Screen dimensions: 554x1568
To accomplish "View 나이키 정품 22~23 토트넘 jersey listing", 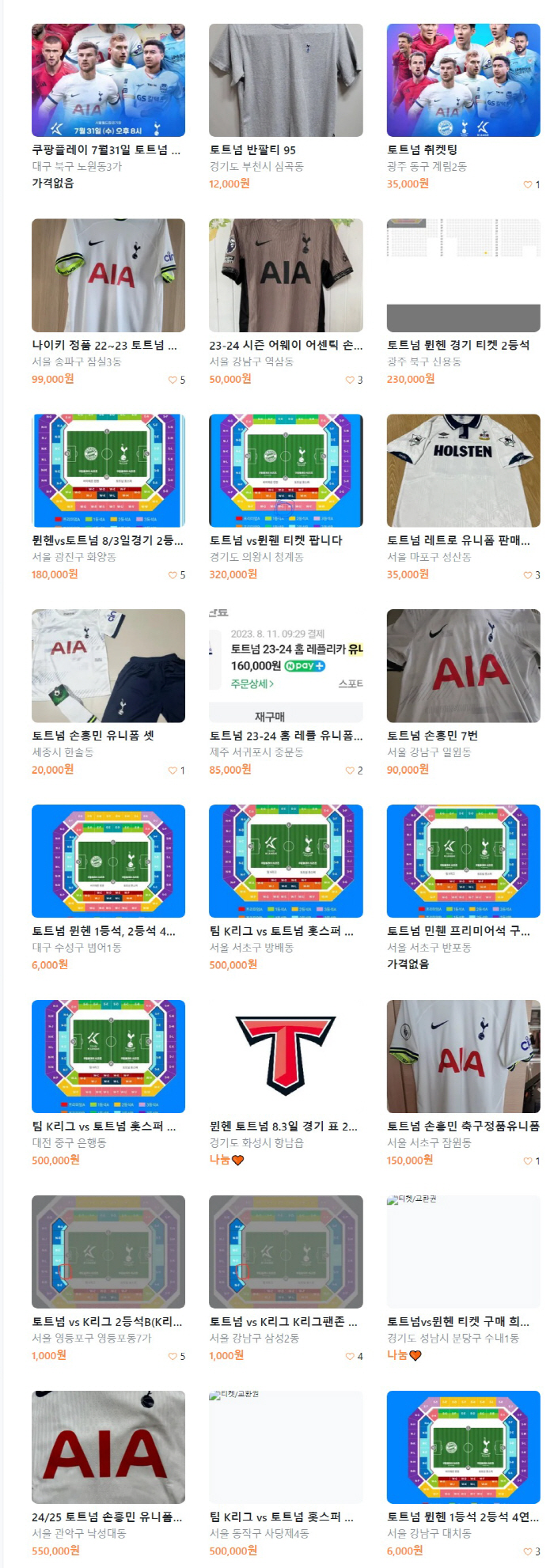I will pos(108,275).
